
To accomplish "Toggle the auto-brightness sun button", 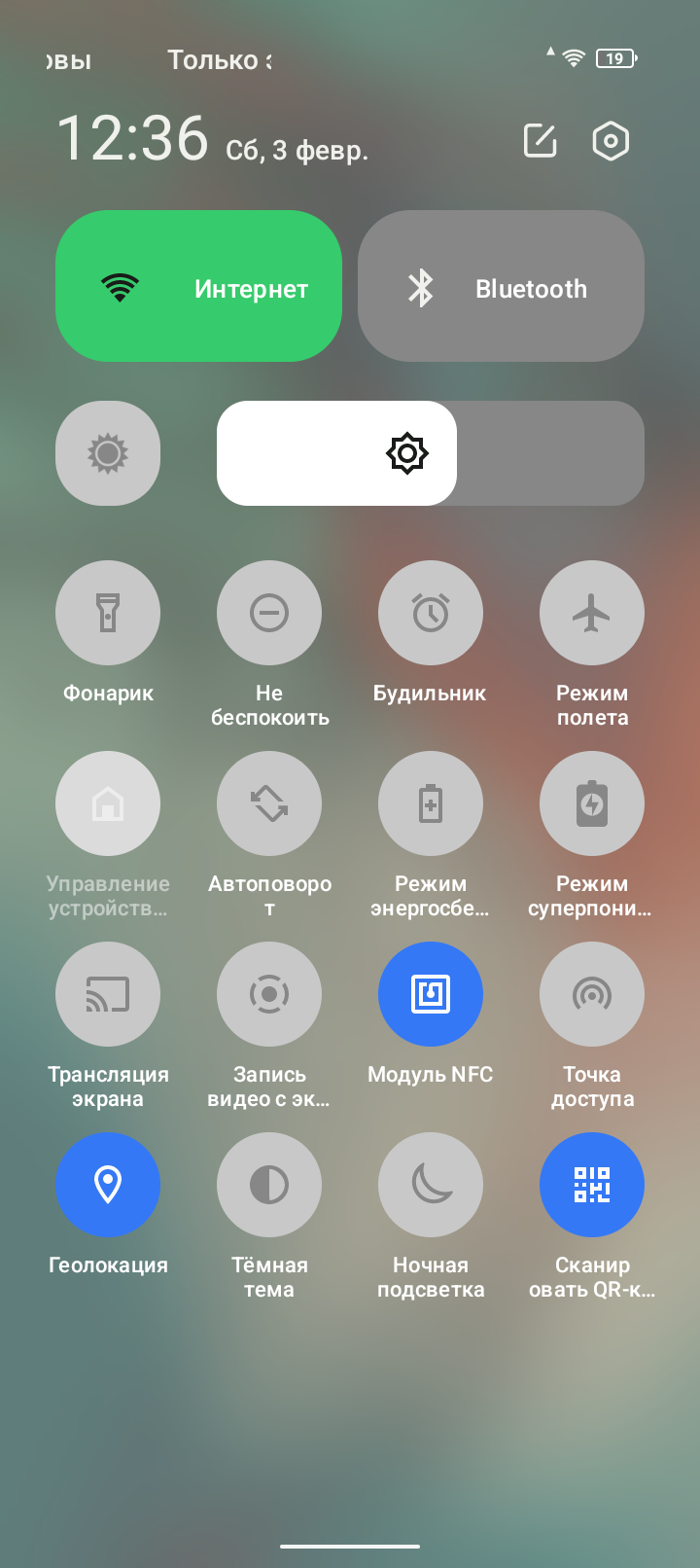I will [x=108, y=453].
